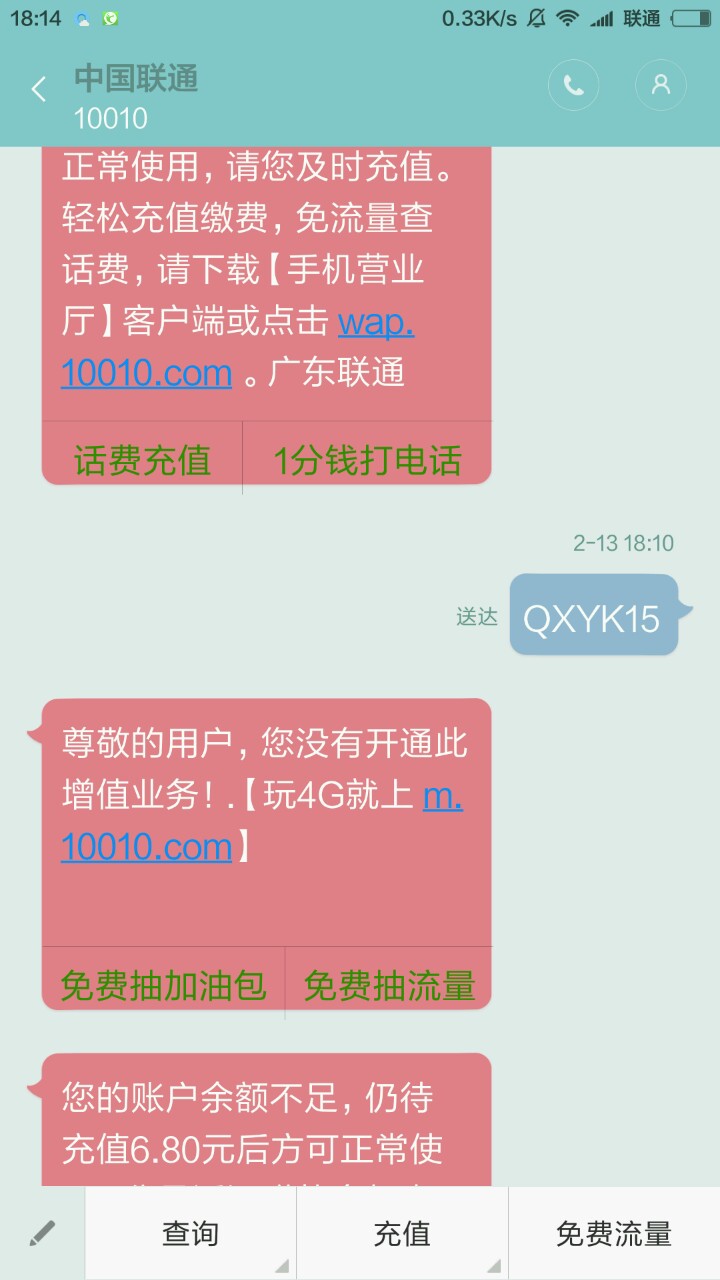Go back to the message list

click(39, 89)
